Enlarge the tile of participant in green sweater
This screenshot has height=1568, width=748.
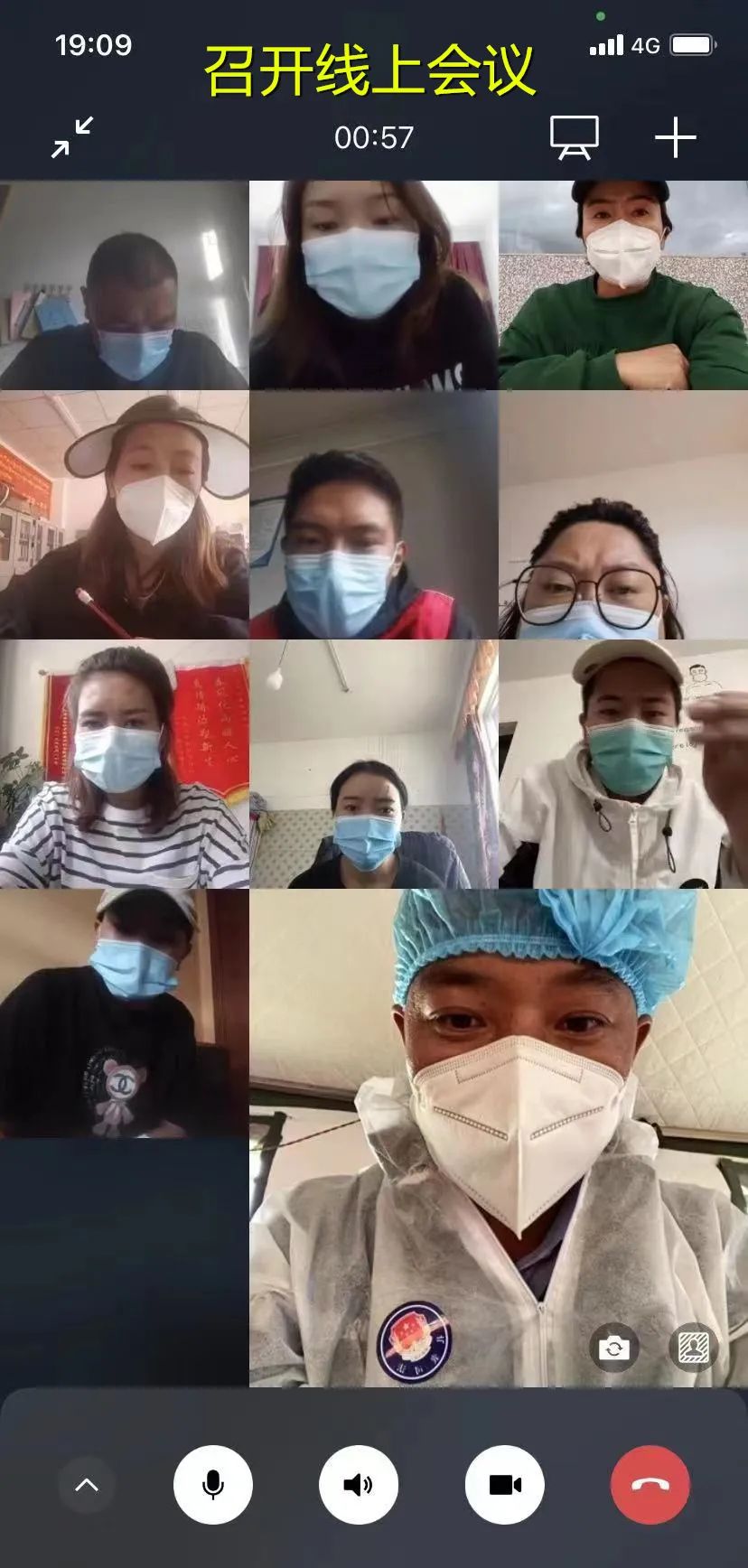click(623, 285)
